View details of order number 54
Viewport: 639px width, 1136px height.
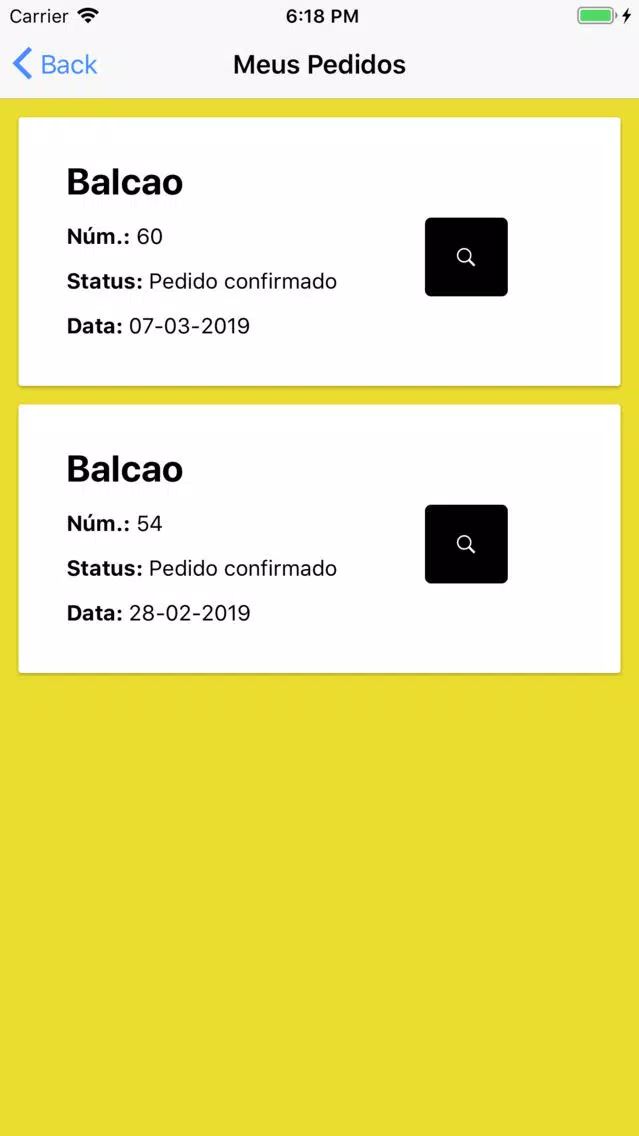coord(466,544)
